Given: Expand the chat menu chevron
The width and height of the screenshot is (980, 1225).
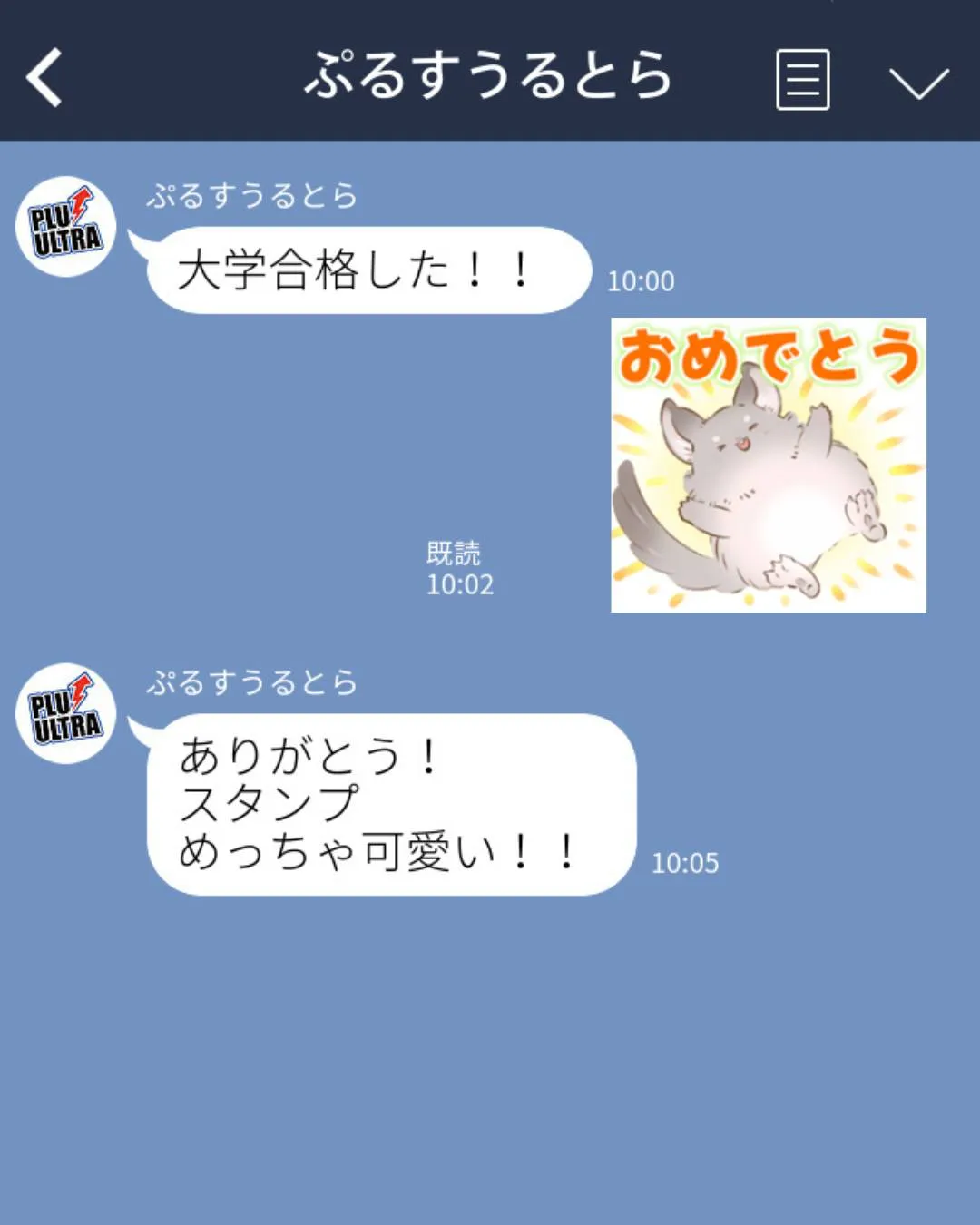Looking at the screenshot, I should point(918,82).
